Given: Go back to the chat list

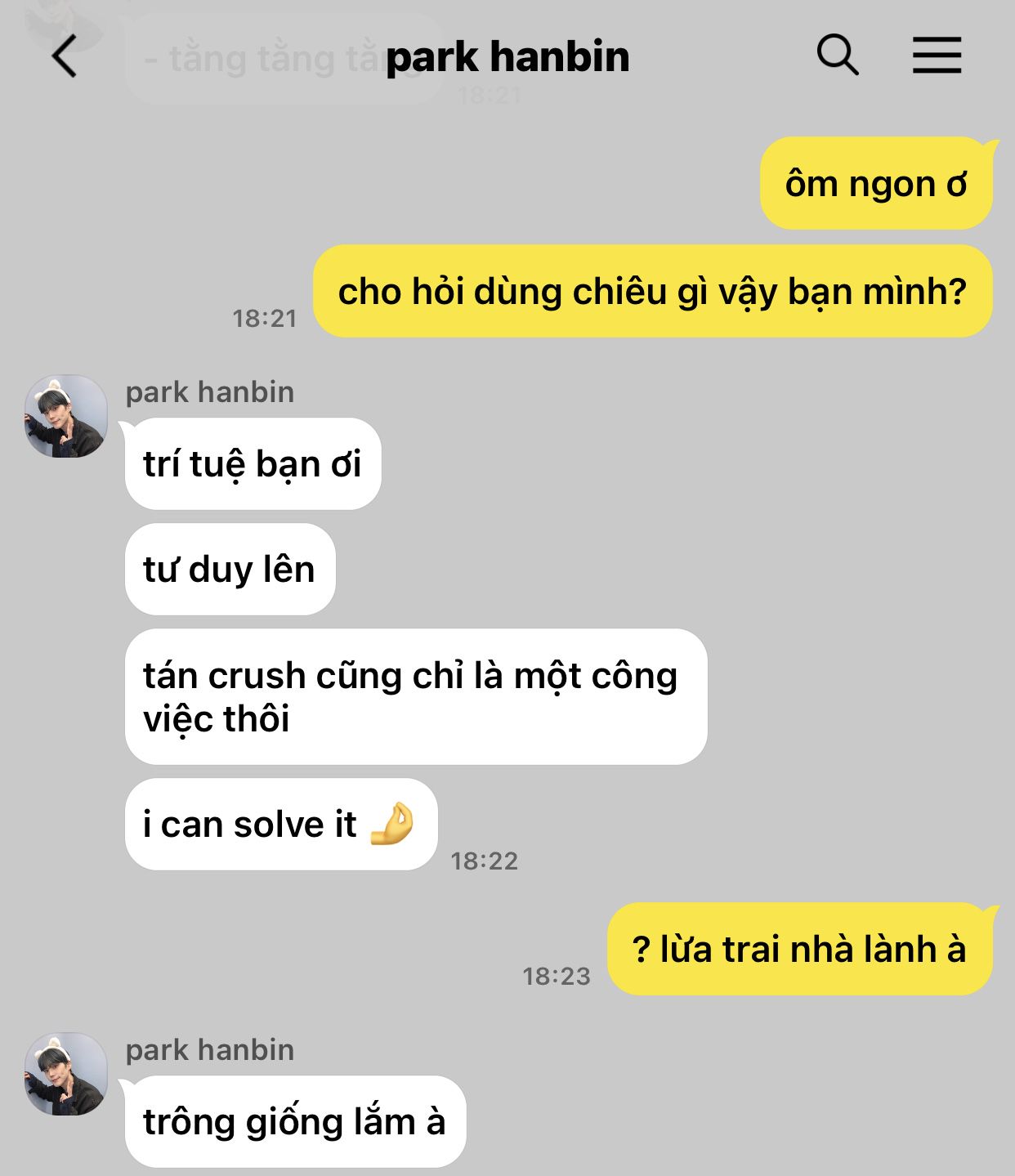Looking at the screenshot, I should click(x=64, y=56).
